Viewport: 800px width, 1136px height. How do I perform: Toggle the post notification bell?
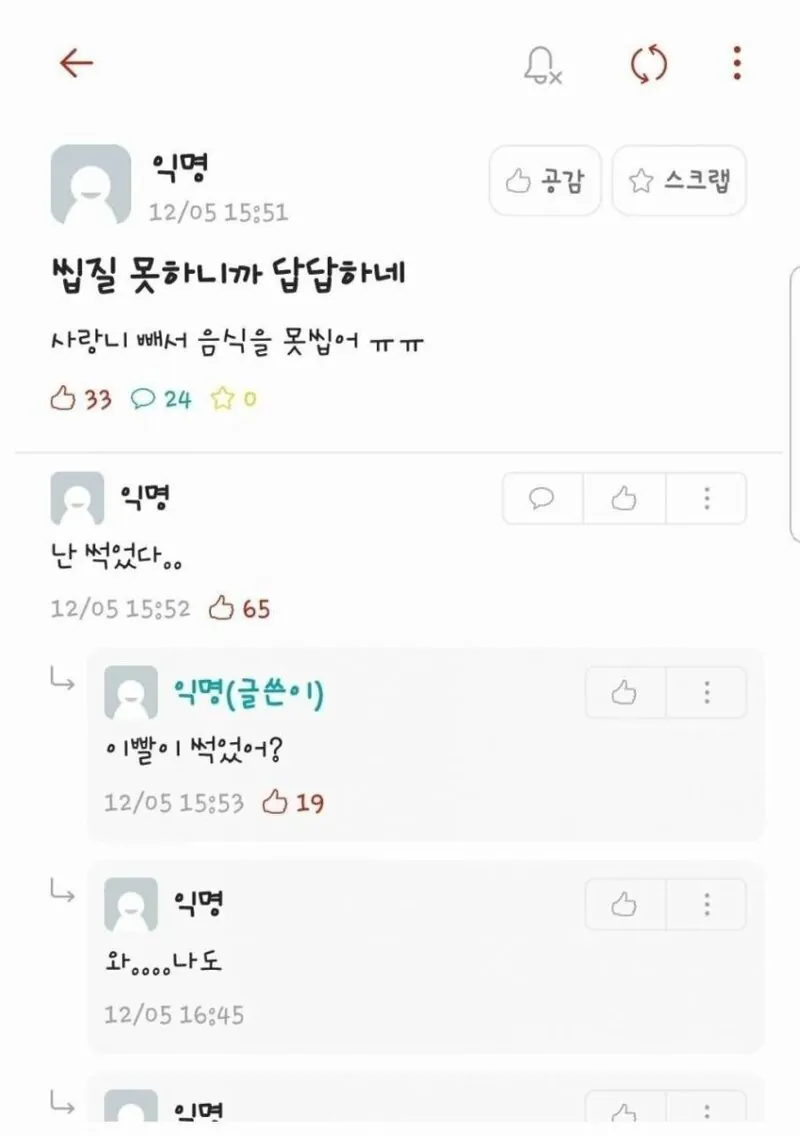(541, 65)
